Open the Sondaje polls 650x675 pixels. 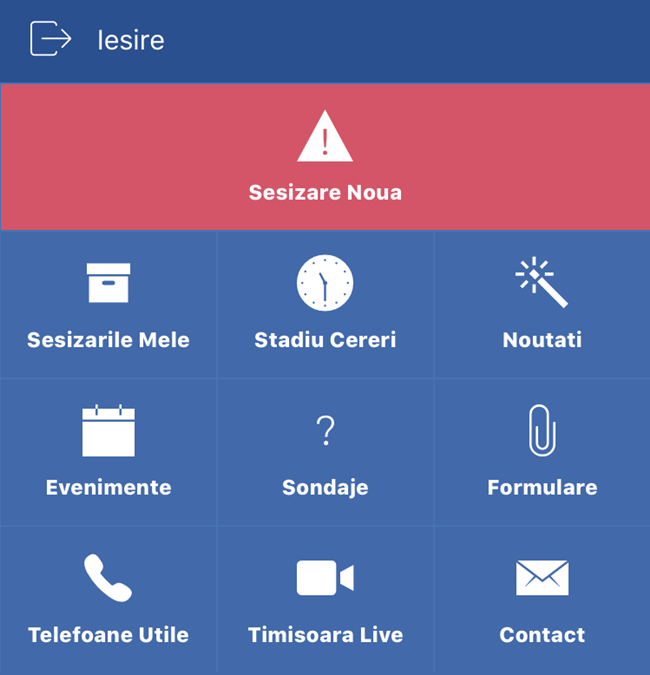[325, 452]
